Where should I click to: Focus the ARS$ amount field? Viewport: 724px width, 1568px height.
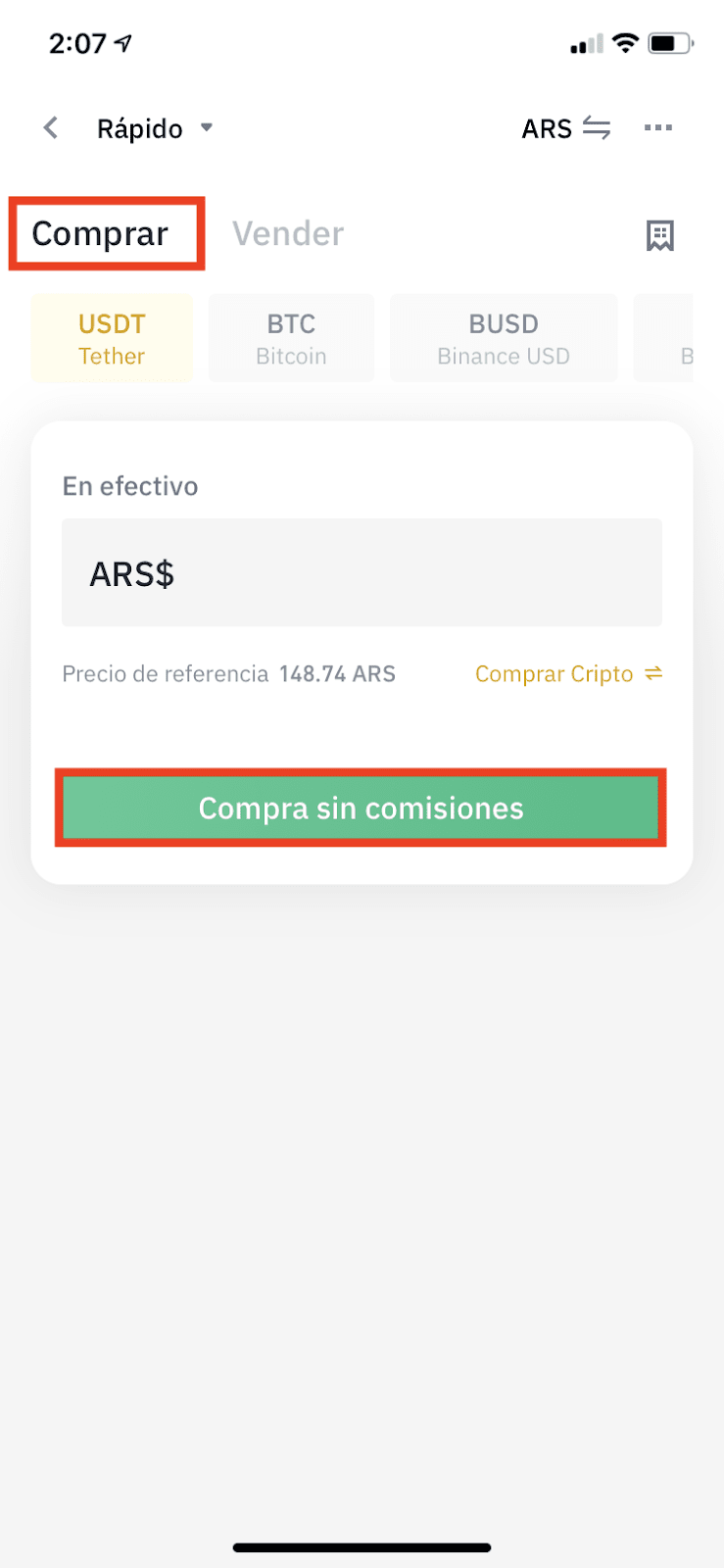coord(362,573)
